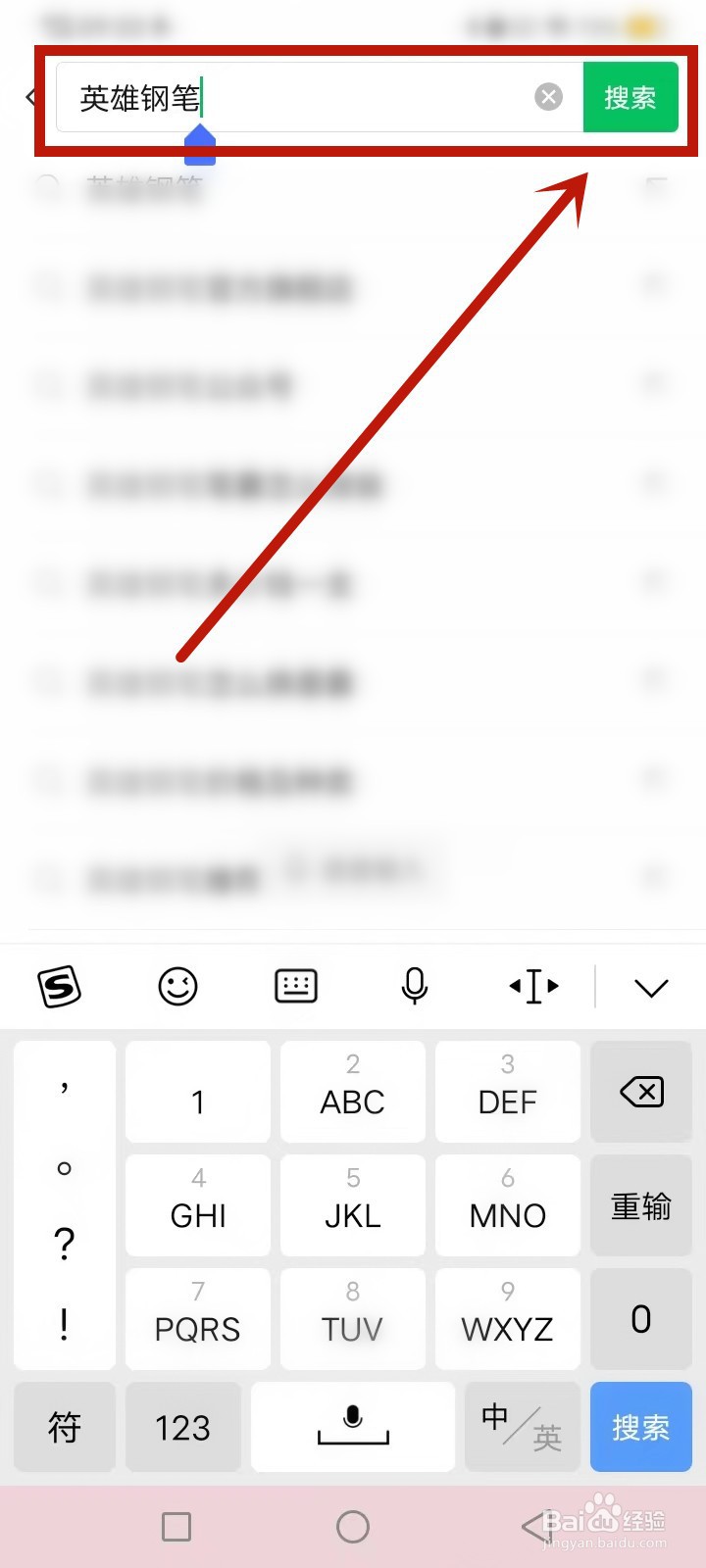Start voice input via microphone icon
The height and width of the screenshot is (1568, 706).
415,986
